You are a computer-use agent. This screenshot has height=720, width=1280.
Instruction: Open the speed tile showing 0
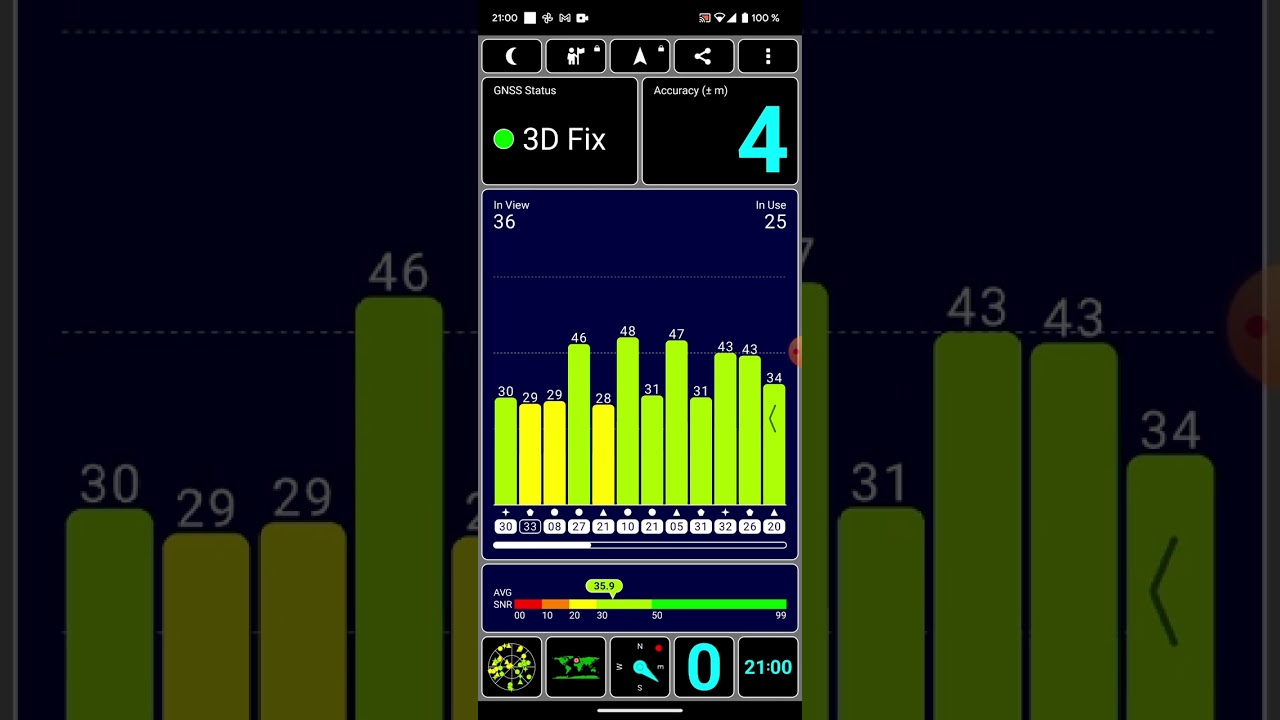(703, 667)
